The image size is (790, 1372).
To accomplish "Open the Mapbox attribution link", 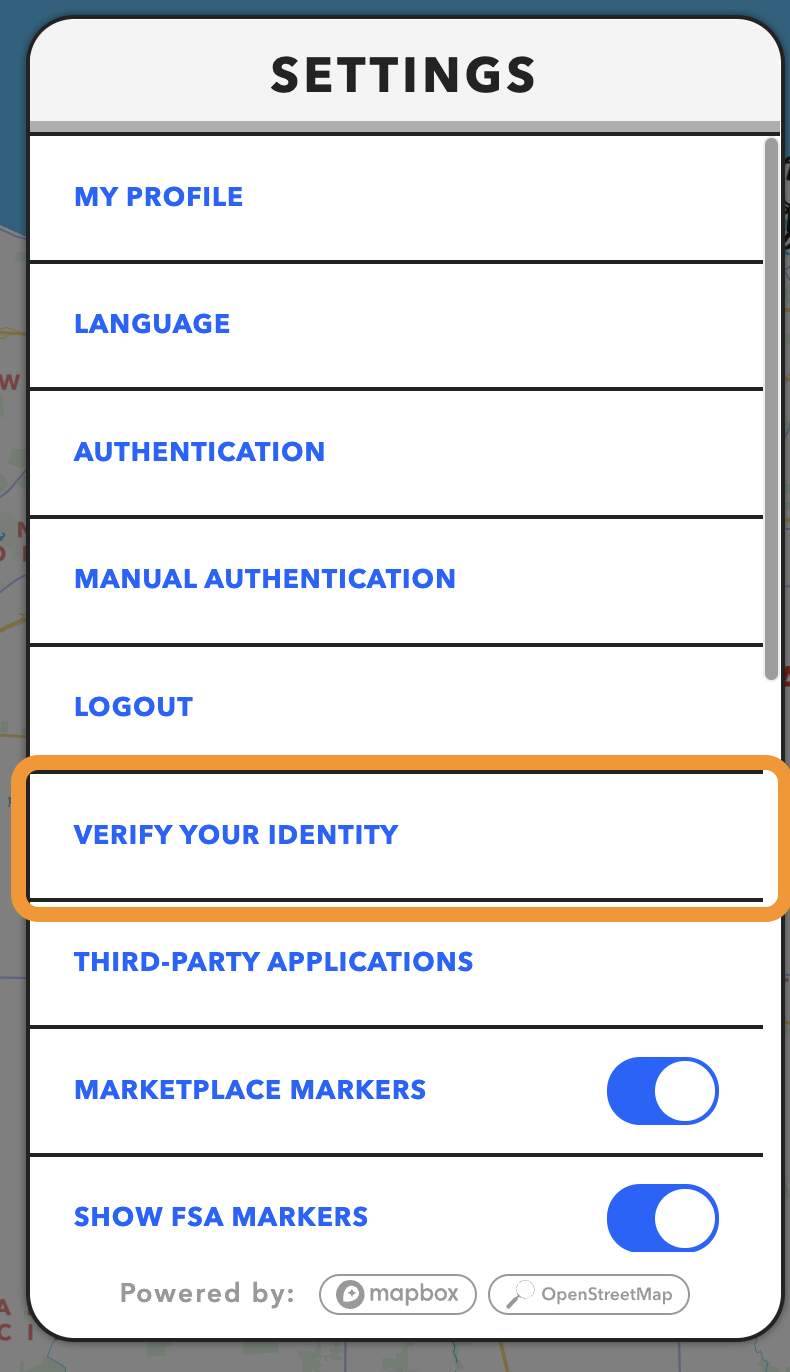I will click(398, 1293).
